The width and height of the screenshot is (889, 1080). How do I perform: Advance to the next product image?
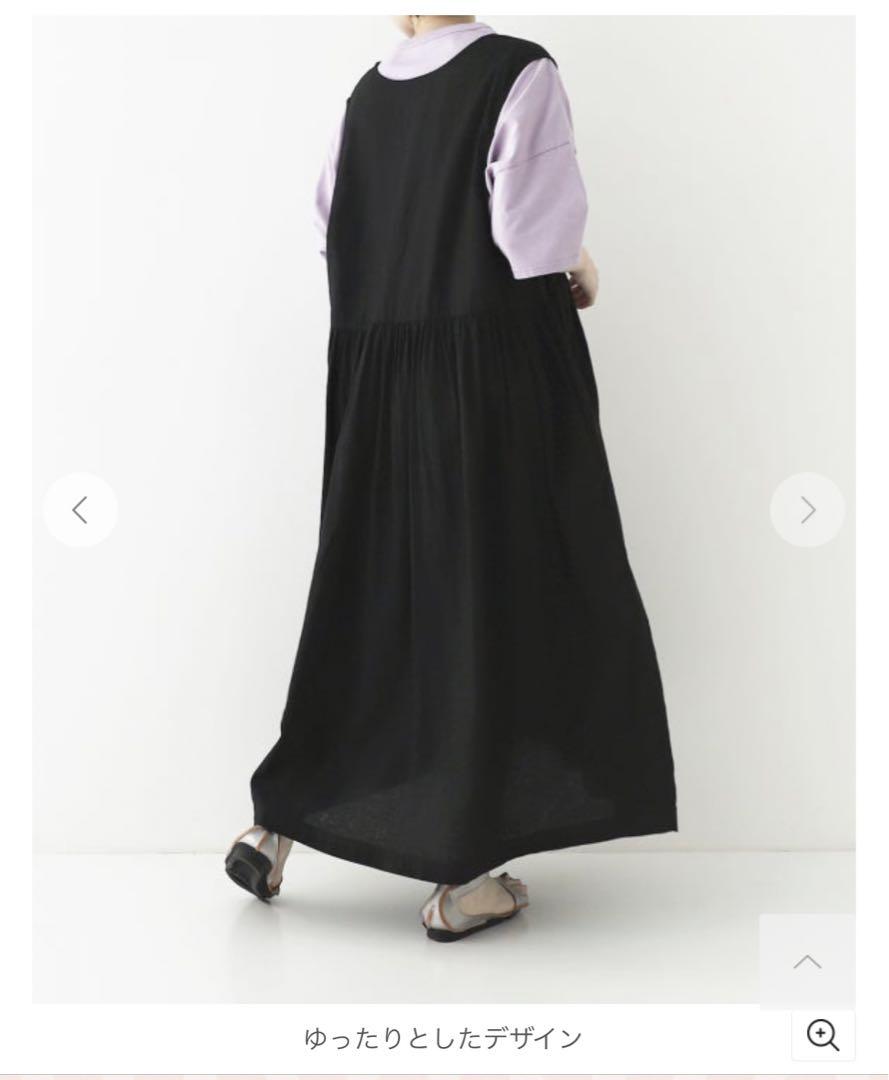[807, 510]
